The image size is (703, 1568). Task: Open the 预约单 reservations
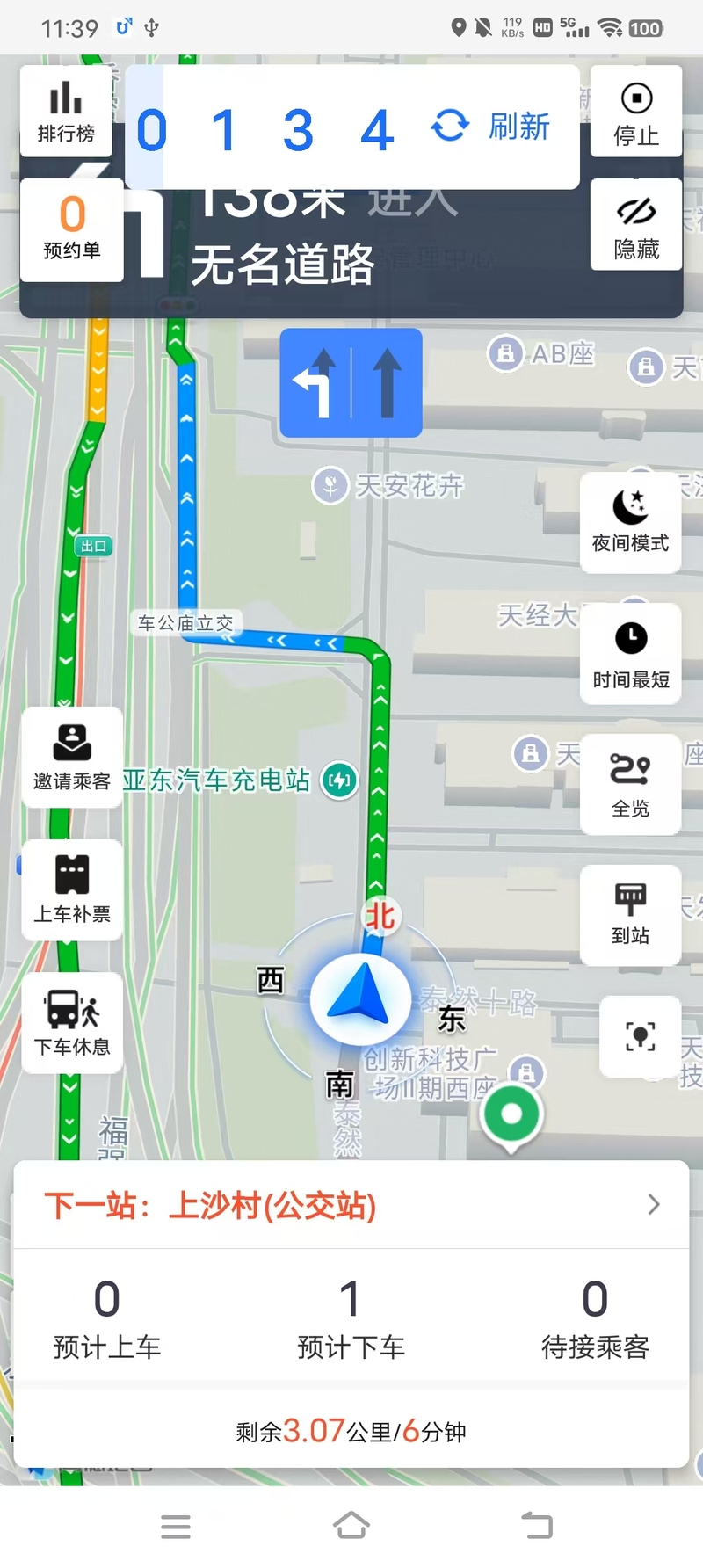point(72,229)
